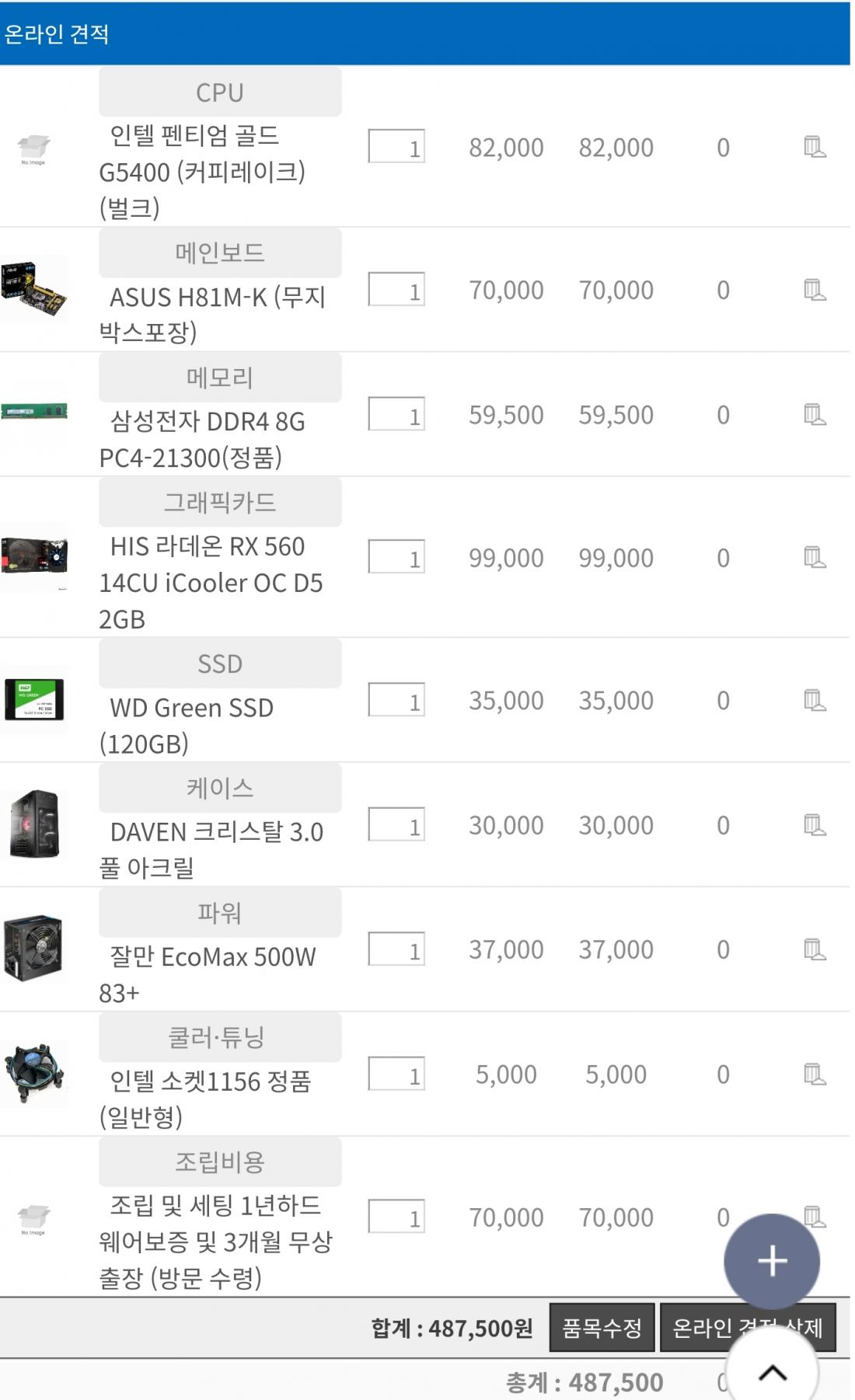Viewport: 855px width, 1400px height.
Task: Open the ASUS H81M-K product thumbnail
Action: tap(33, 290)
